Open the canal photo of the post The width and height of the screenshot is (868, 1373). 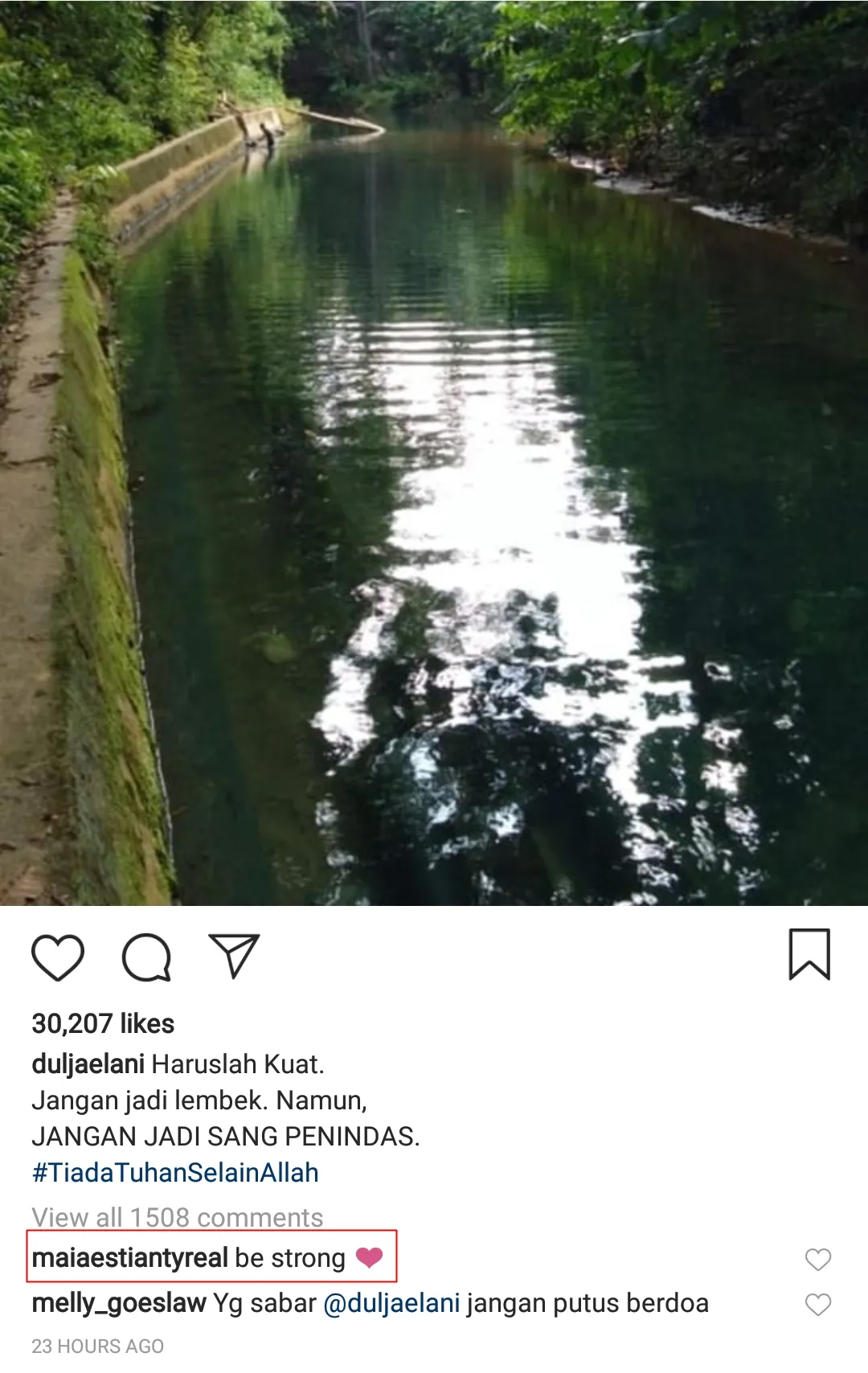[x=434, y=453]
